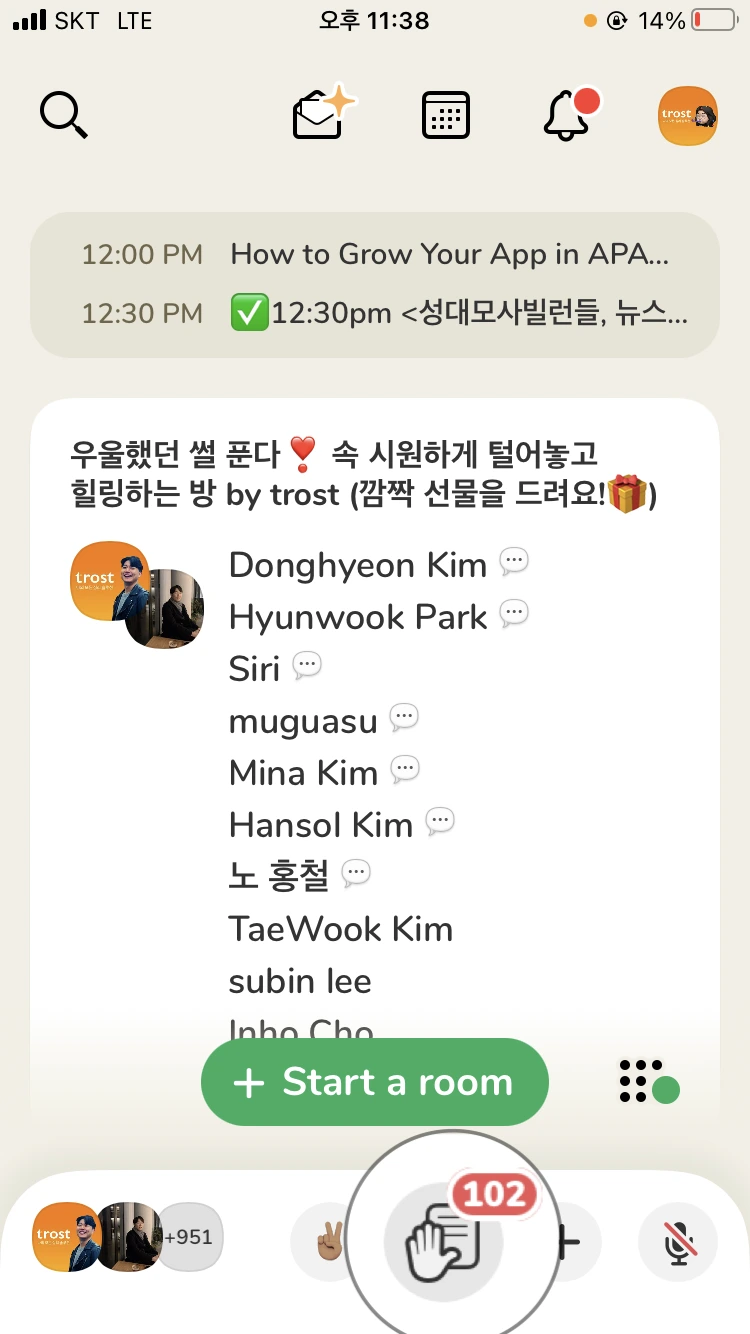The image size is (750, 1334).
Task: Open the explore grid icon with green dot
Action: pyautogui.click(x=650, y=1081)
